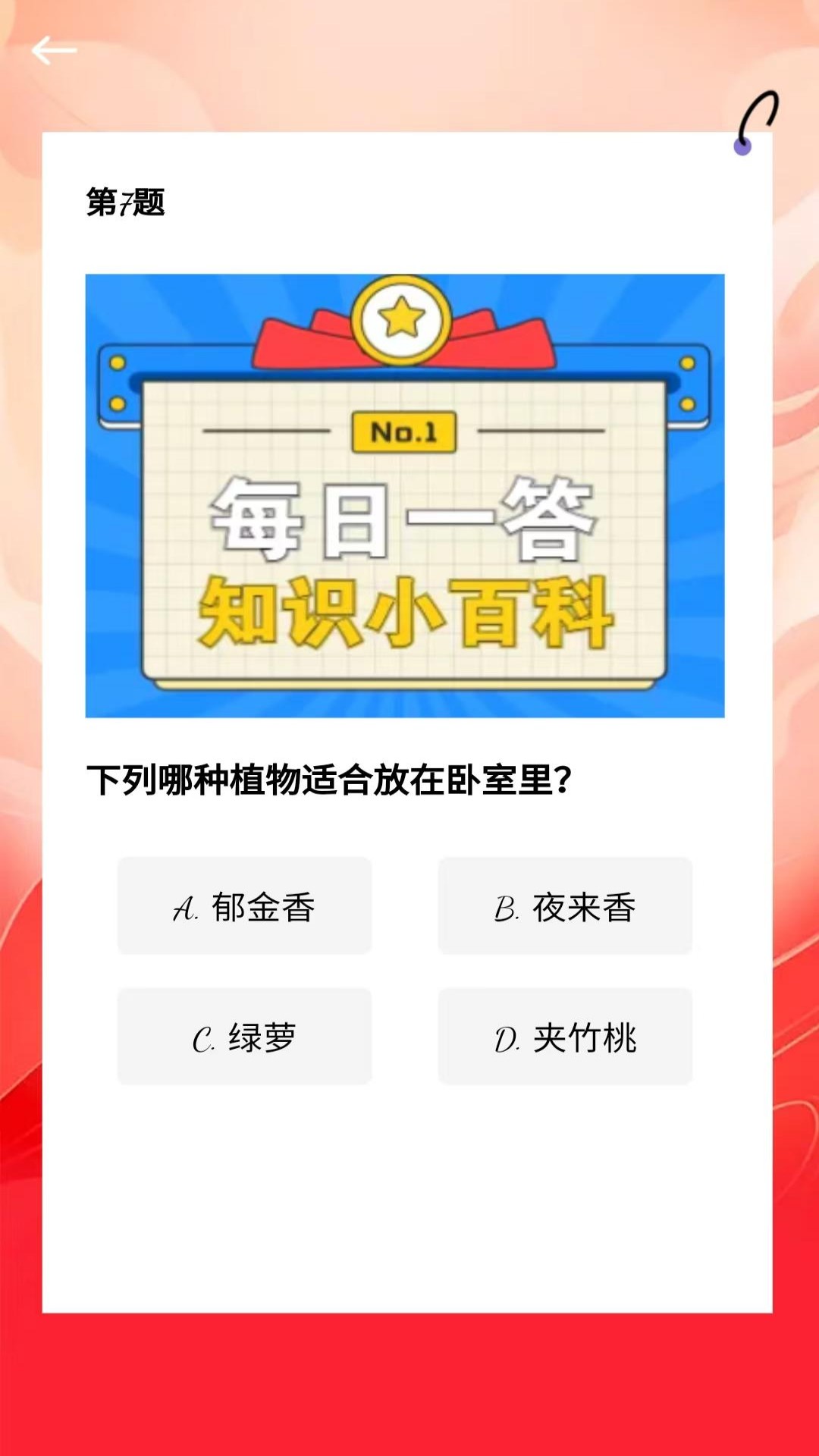Screen dimensions: 819x1456
Task: Pick answer D 夹竹桃
Action: 565,1036
